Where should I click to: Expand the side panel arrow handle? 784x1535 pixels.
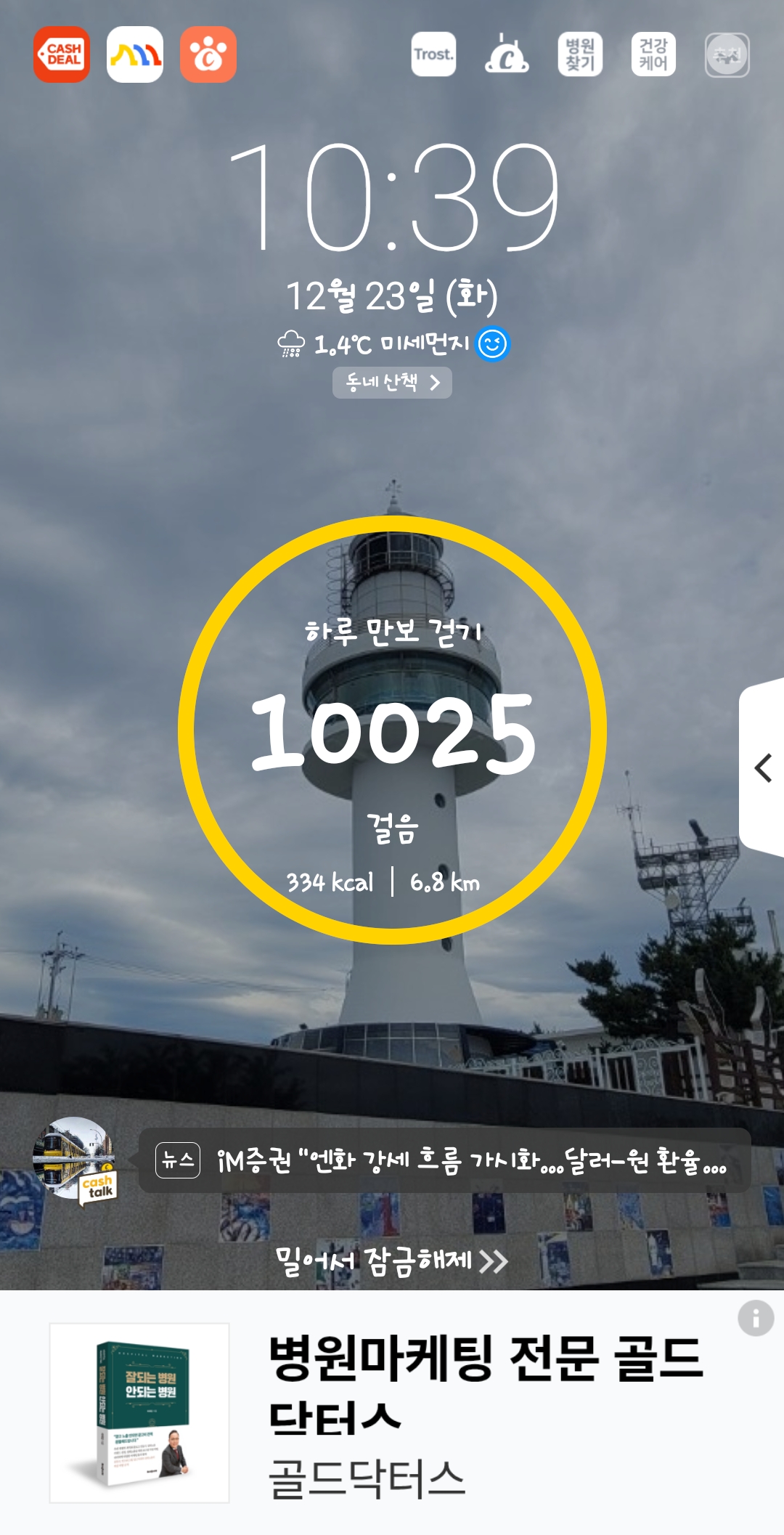[762, 767]
